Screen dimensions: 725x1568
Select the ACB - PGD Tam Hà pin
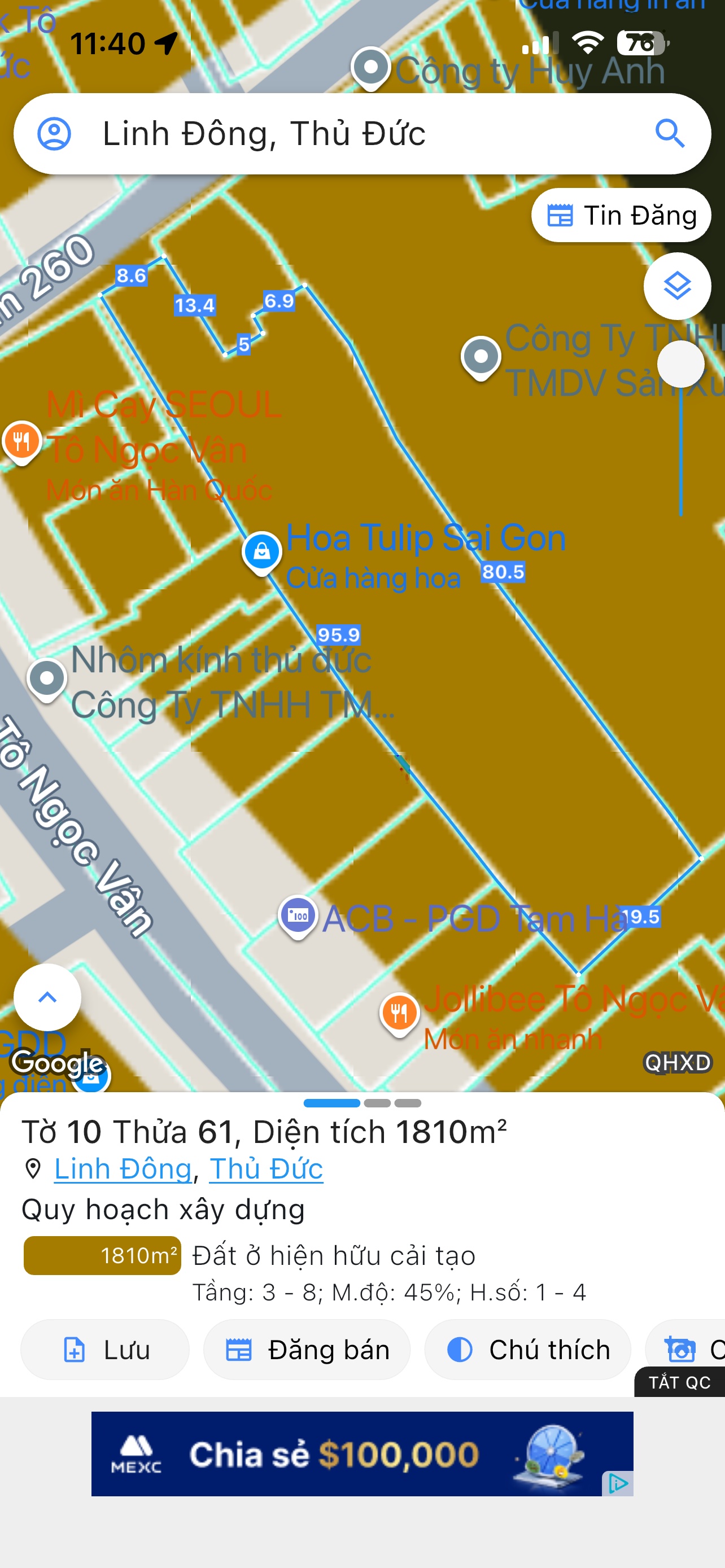click(x=298, y=916)
